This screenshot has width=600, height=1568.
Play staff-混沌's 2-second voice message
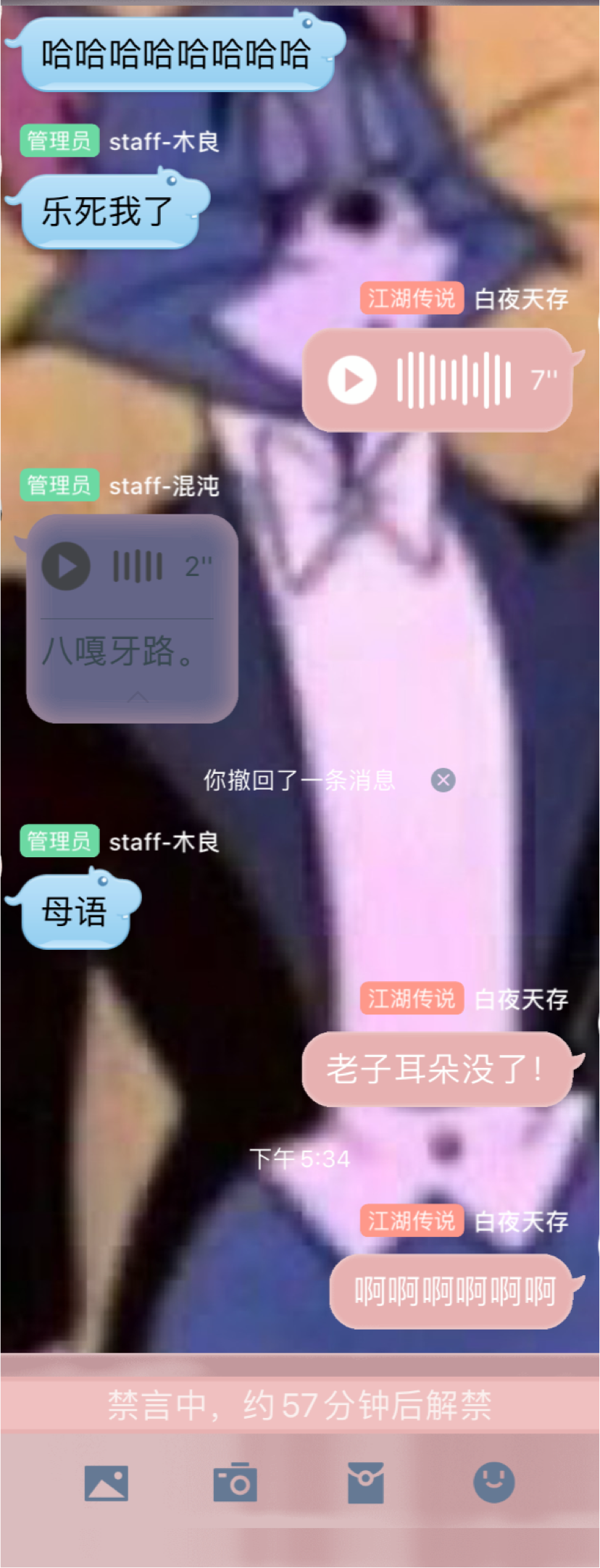[x=66, y=566]
